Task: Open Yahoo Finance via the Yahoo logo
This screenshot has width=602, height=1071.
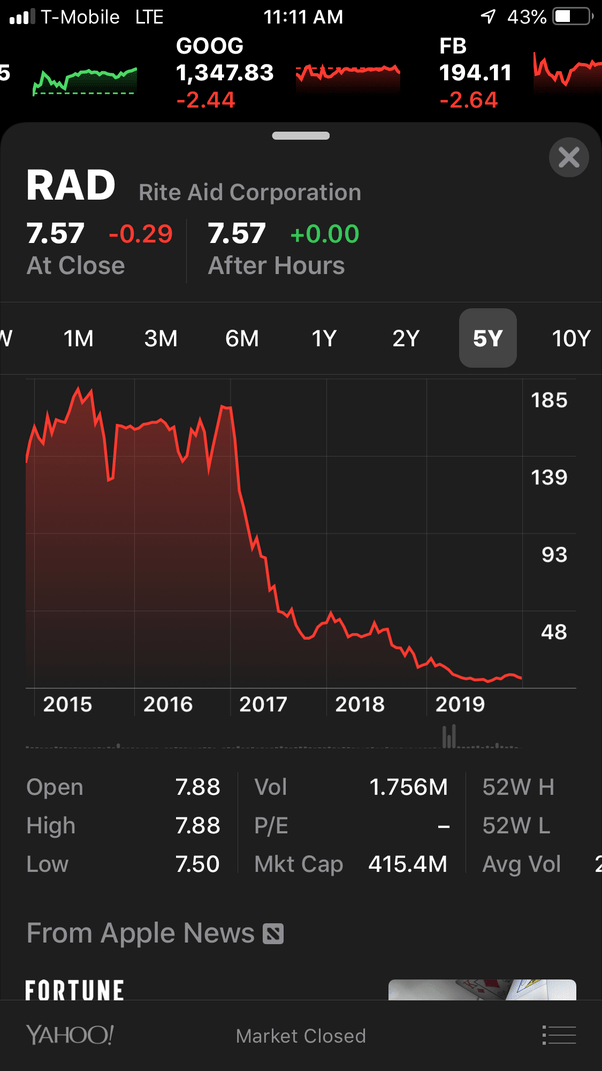Action: [70, 1035]
